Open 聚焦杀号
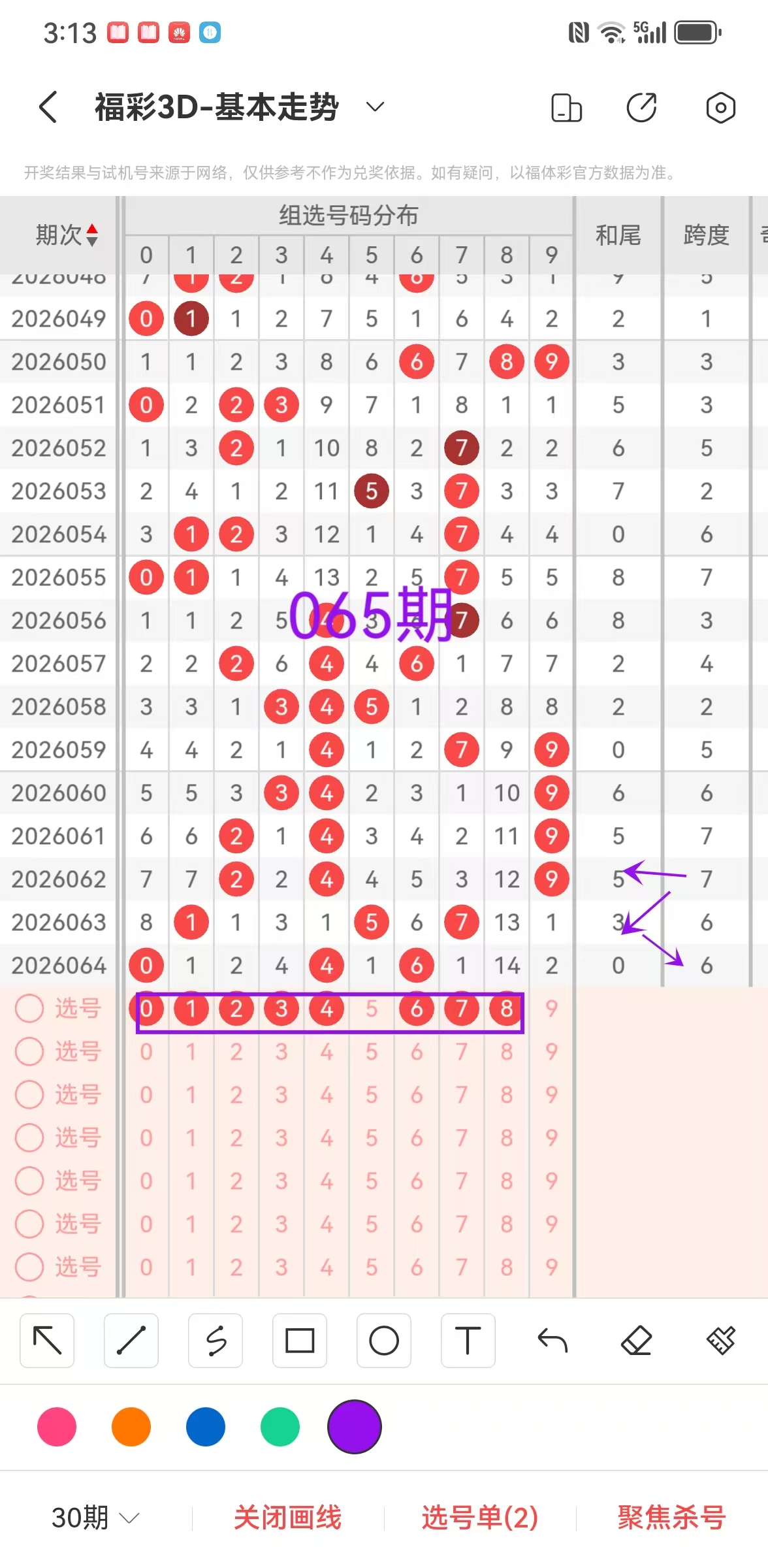This screenshot has width=768, height=1568. (x=671, y=1517)
